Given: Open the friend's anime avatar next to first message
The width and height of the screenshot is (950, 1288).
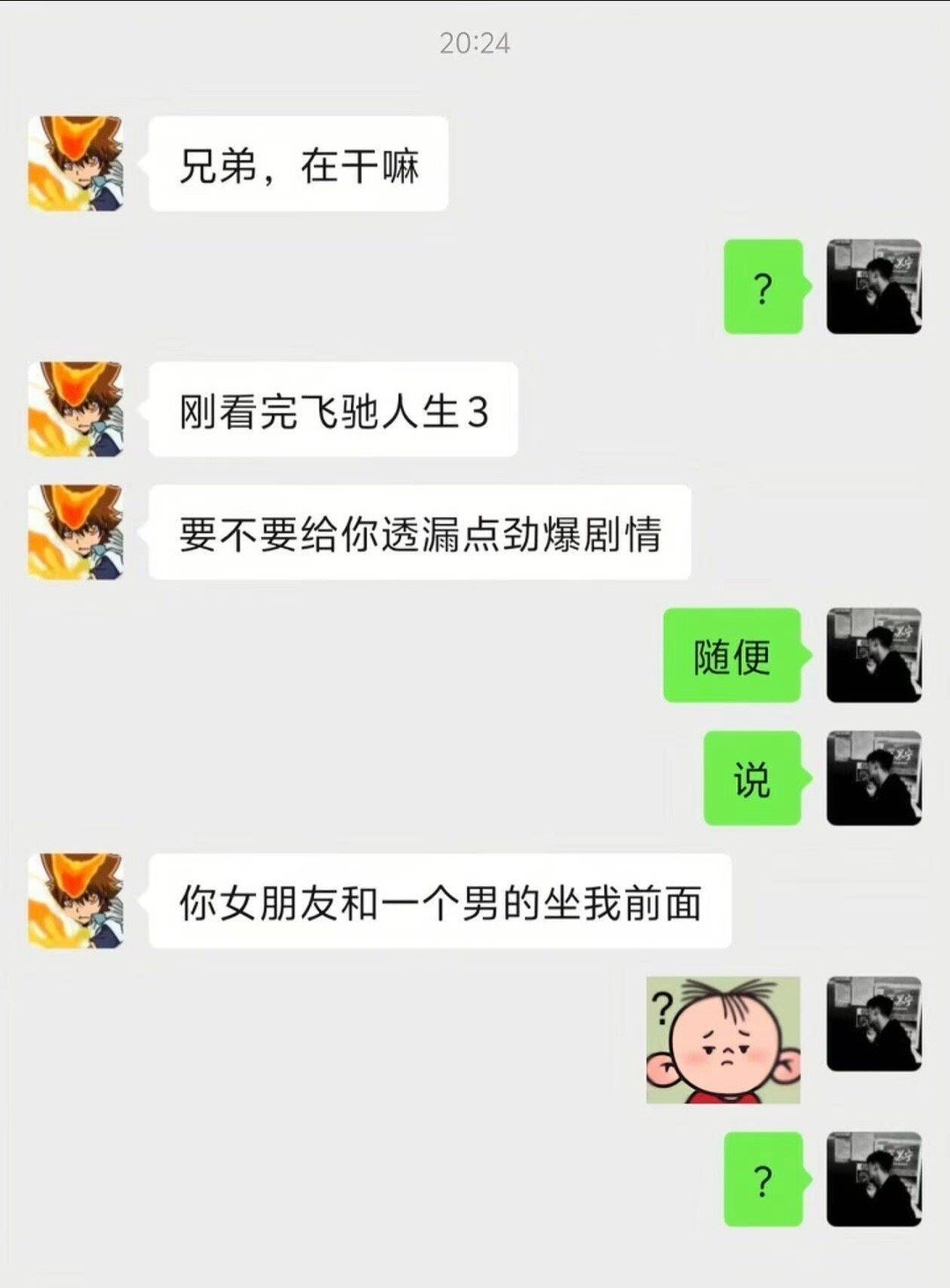Looking at the screenshot, I should [75, 163].
